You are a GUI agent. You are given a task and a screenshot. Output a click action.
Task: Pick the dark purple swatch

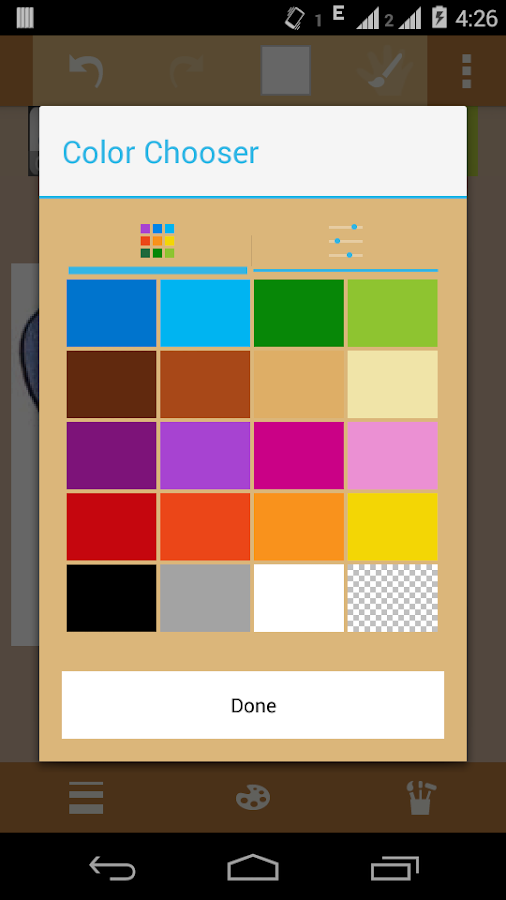111,455
